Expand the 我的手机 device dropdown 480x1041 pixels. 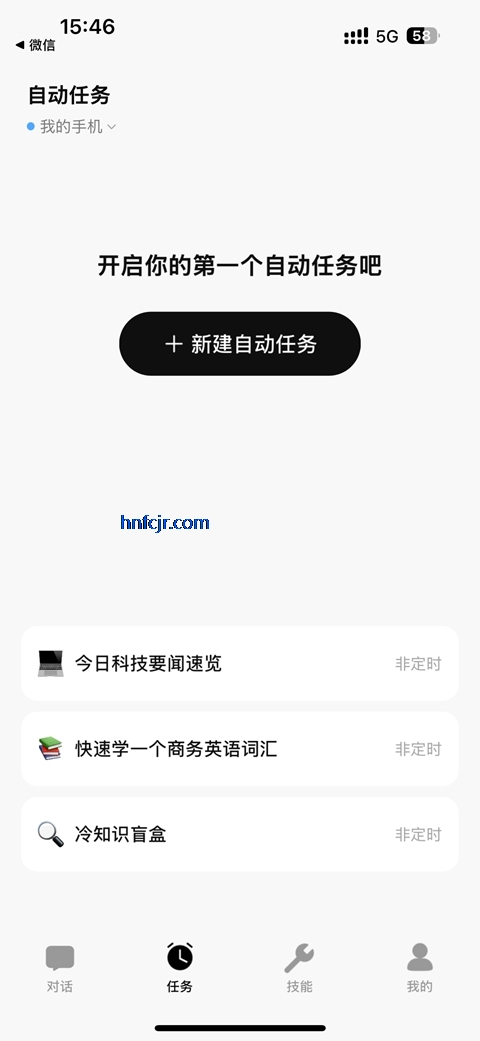72,127
